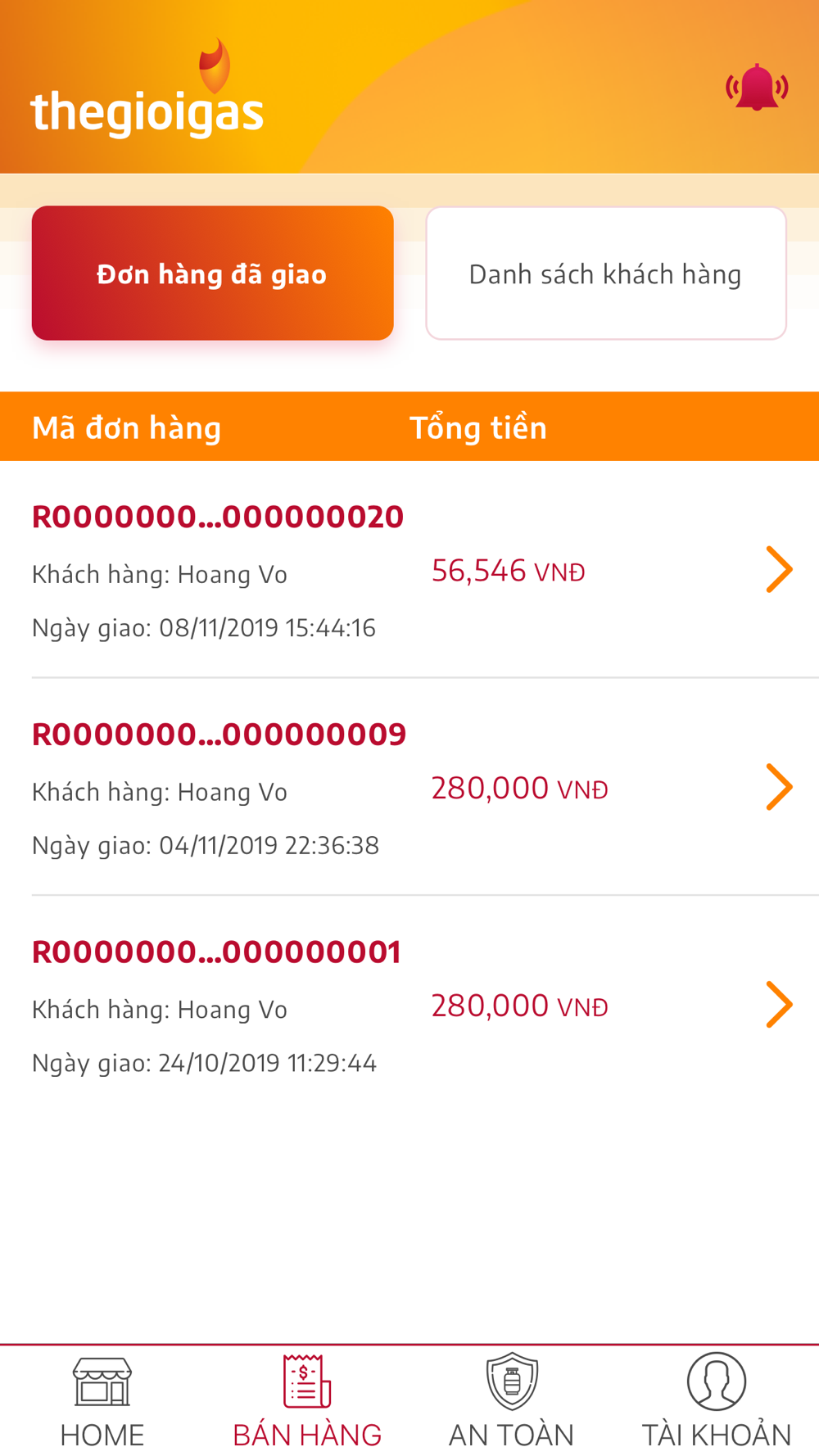Go to the HOME tab

[x=102, y=1401]
